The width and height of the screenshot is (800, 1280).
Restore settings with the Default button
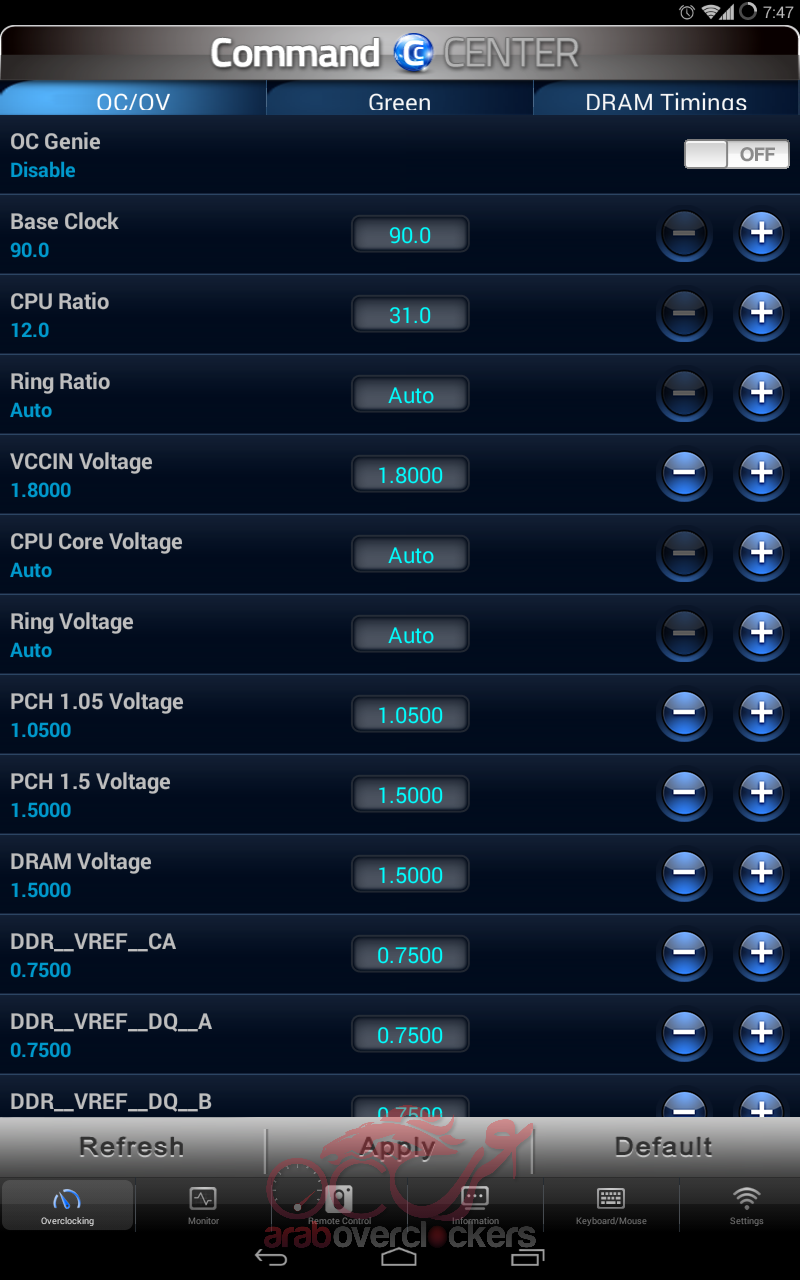664,1147
